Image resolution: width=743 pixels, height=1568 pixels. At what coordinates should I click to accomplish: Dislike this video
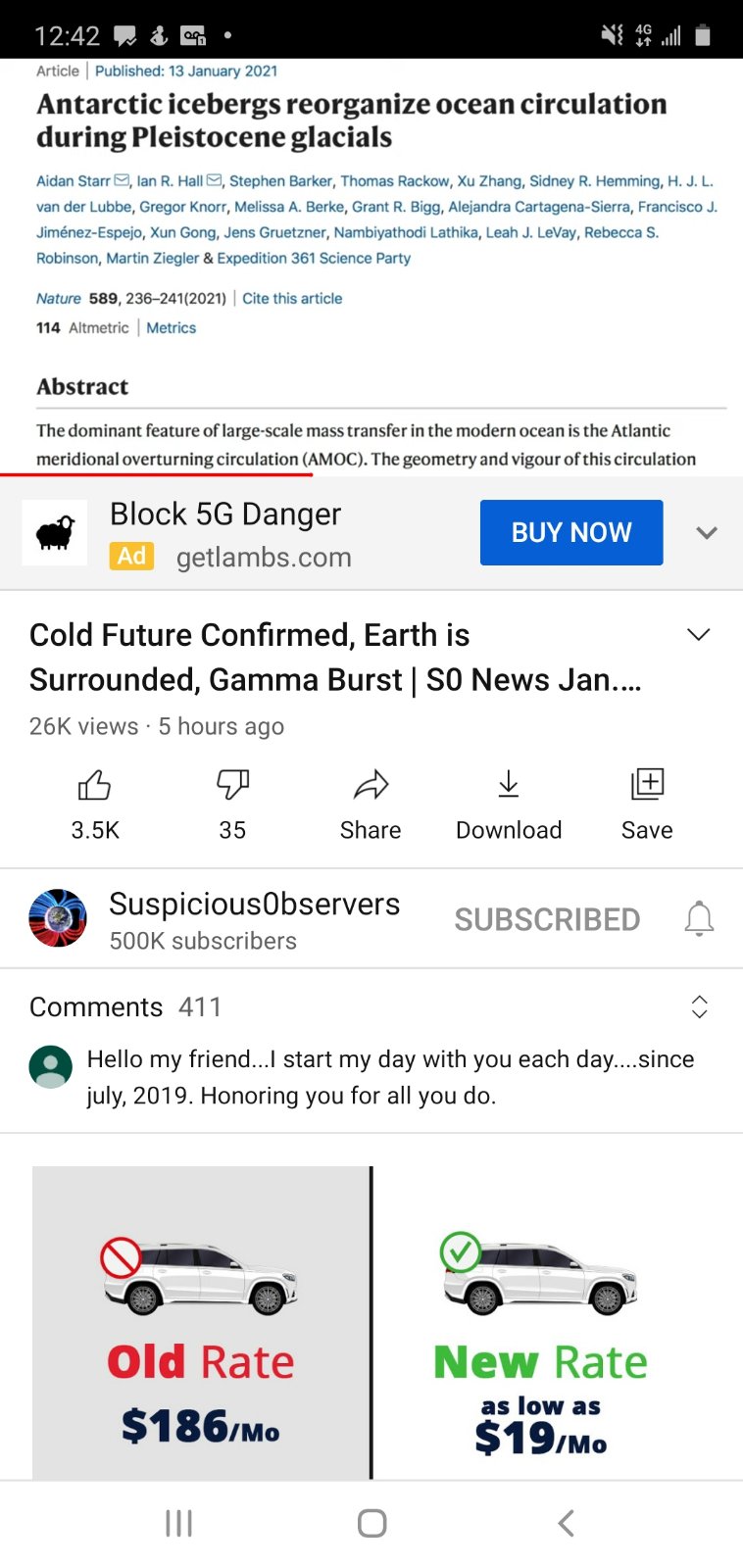pyautogui.click(x=232, y=801)
